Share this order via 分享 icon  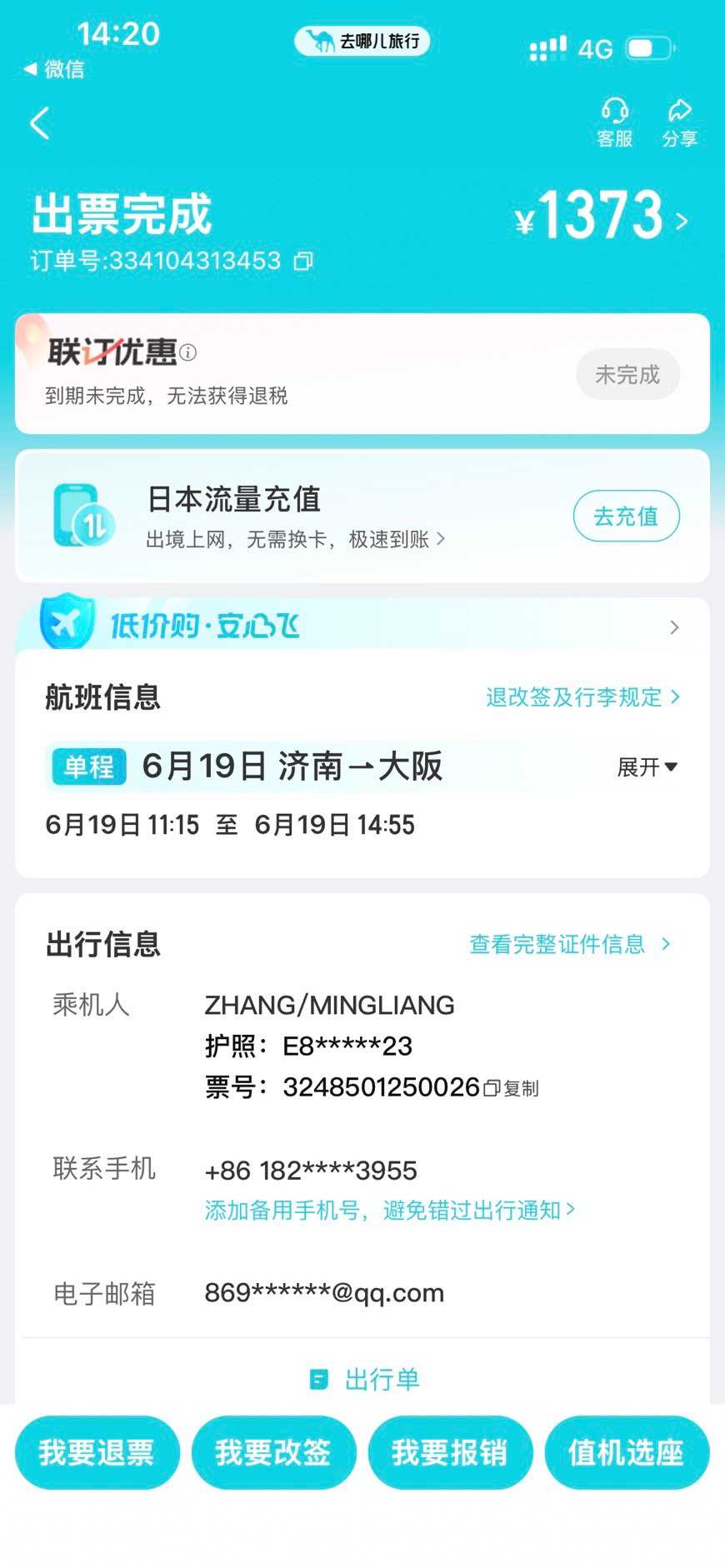(679, 122)
